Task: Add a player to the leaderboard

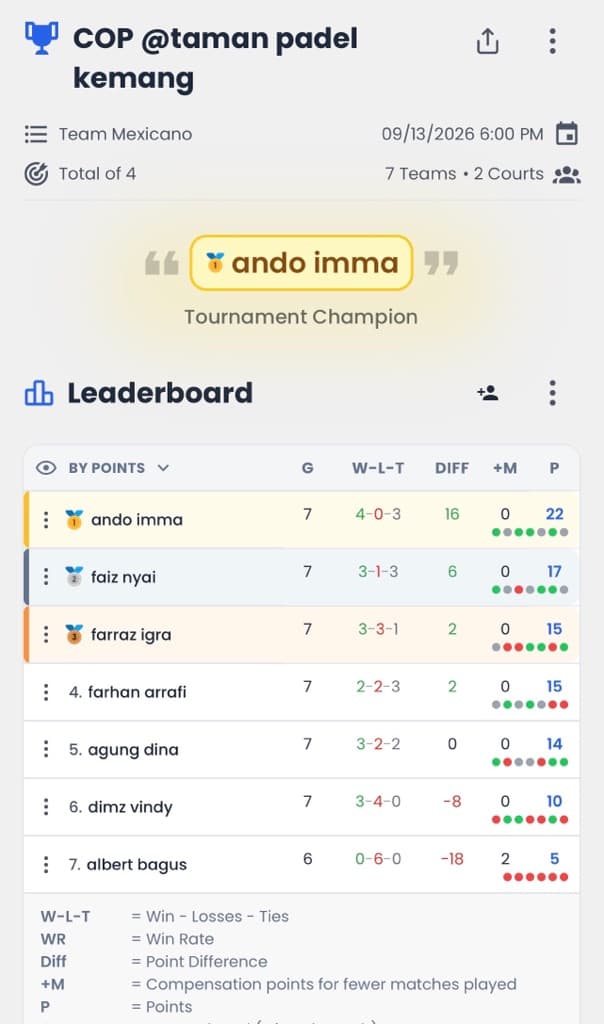Action: 488,392
